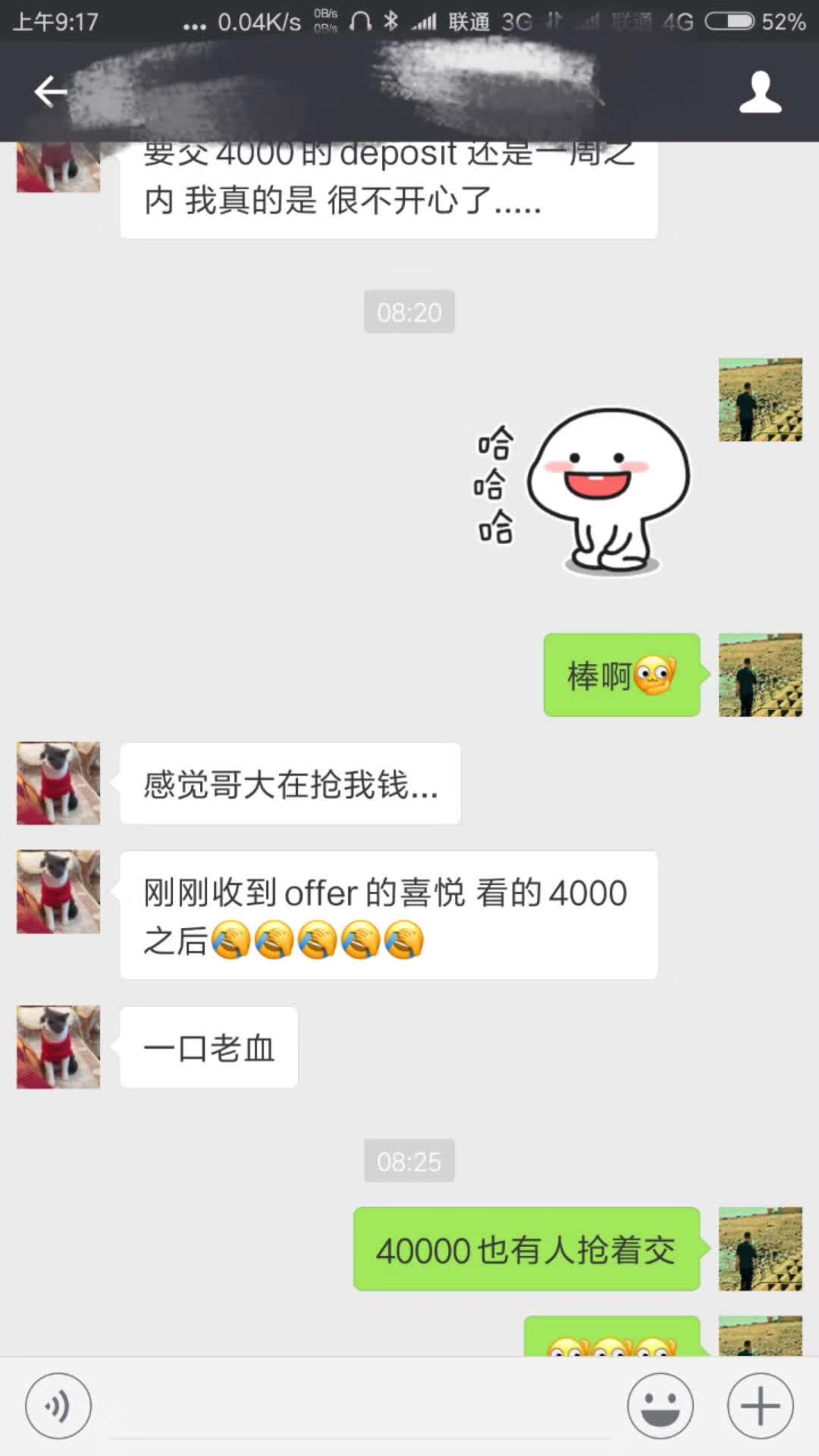This screenshot has height=1456, width=819.
Task: Open chat info via the person icon
Action: pyautogui.click(x=760, y=93)
